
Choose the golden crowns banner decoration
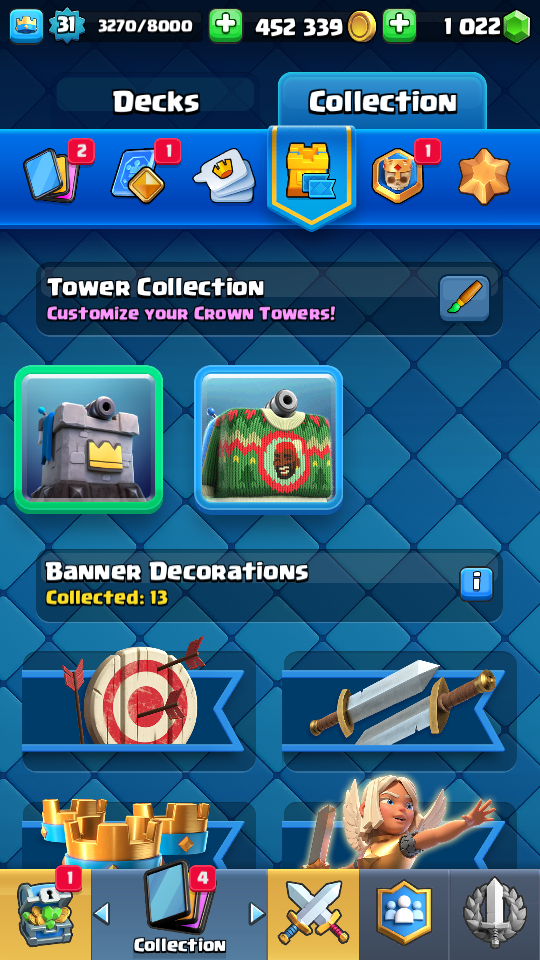(x=139, y=834)
